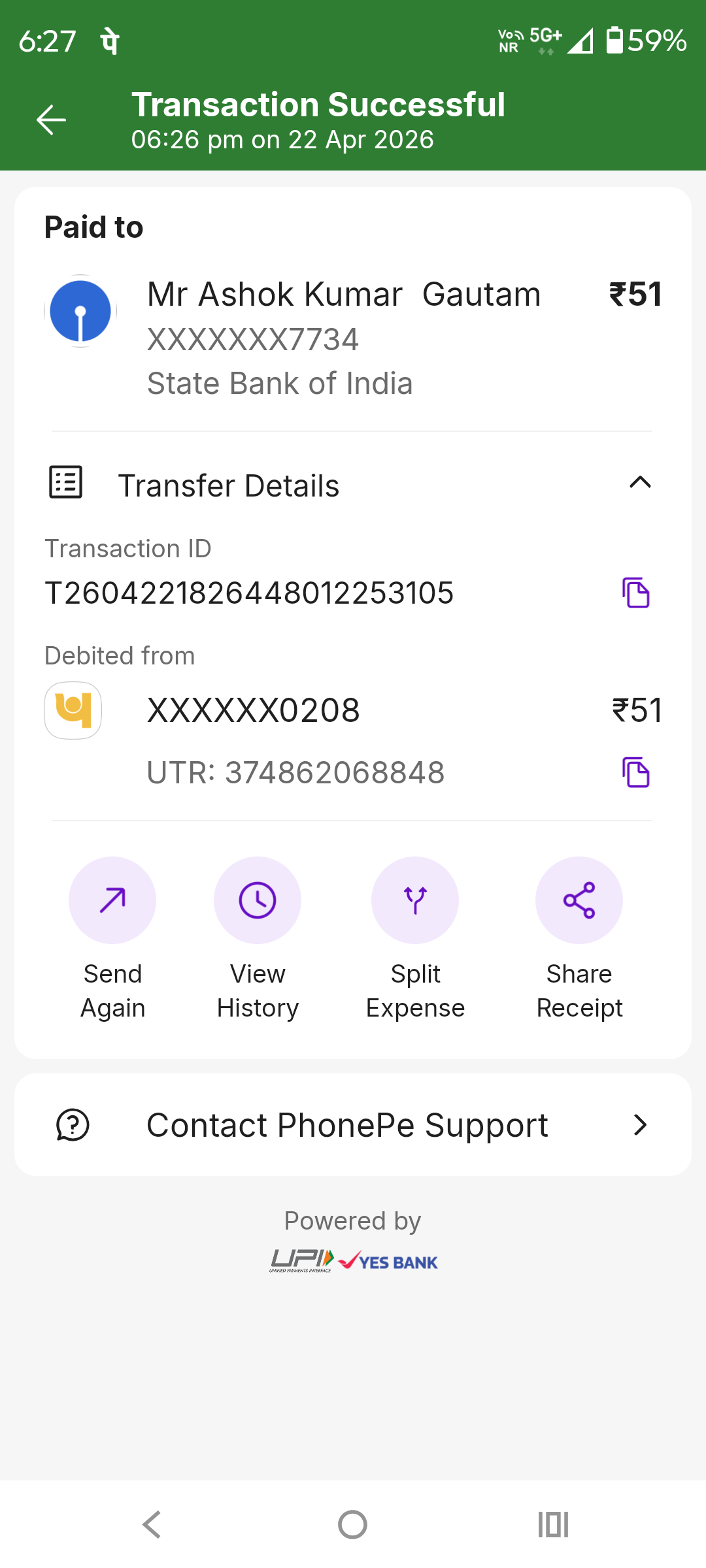Copy the UTR number
This screenshot has width=706, height=1568.
point(635,772)
